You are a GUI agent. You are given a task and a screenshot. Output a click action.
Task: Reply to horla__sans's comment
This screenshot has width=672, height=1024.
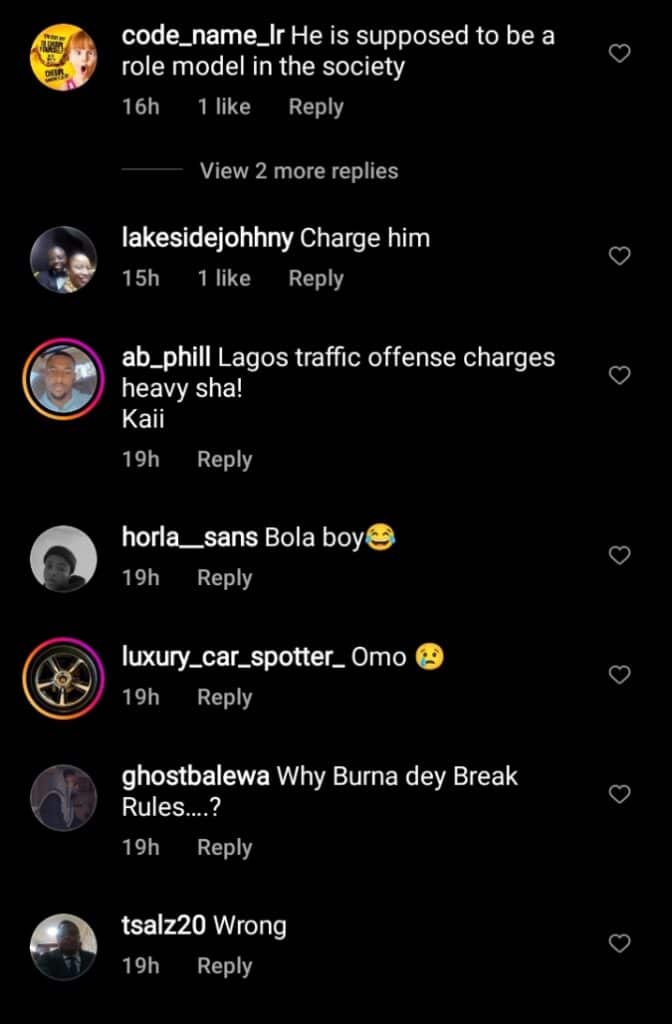[224, 578]
